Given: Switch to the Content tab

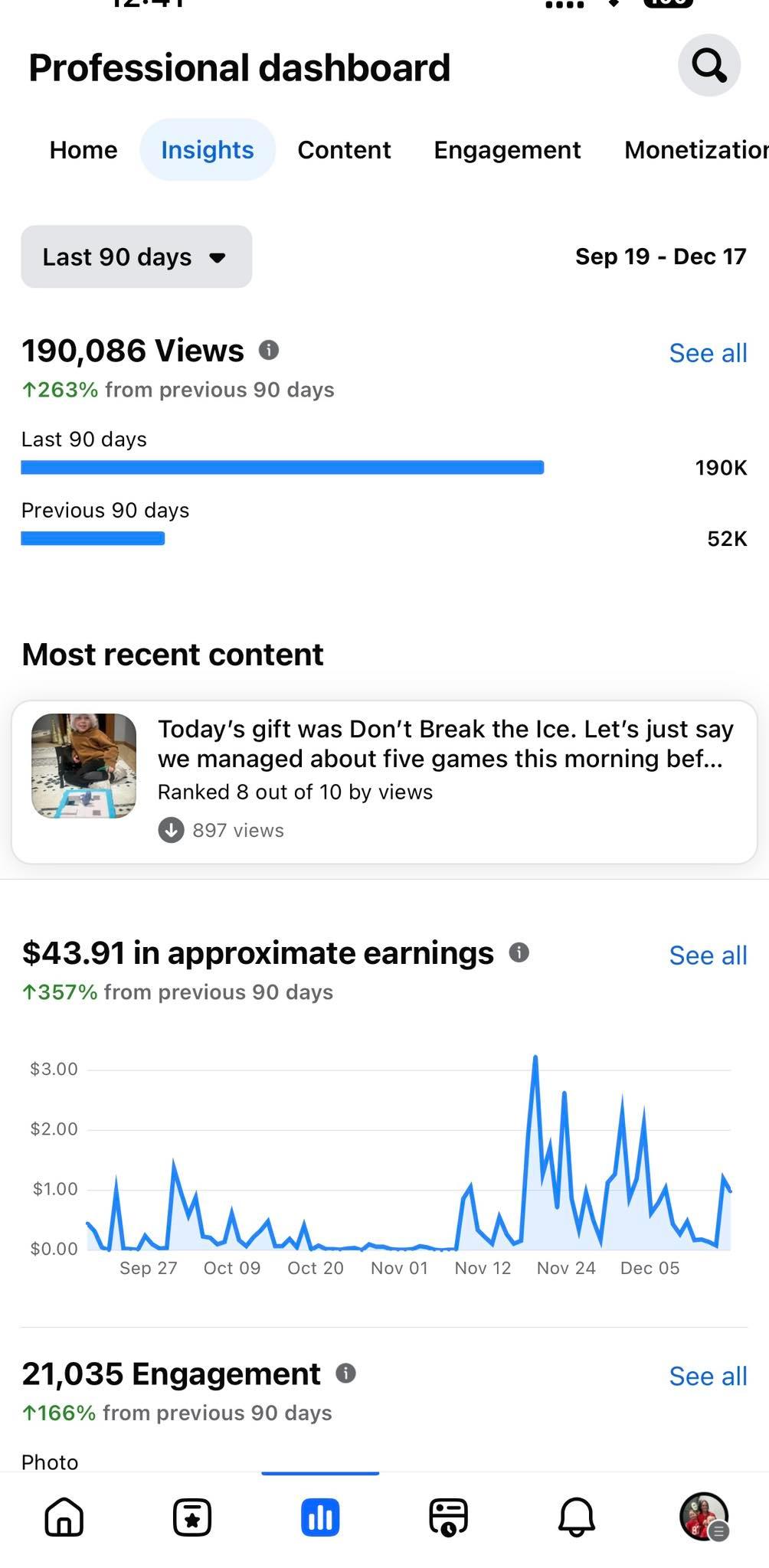Looking at the screenshot, I should point(344,150).
